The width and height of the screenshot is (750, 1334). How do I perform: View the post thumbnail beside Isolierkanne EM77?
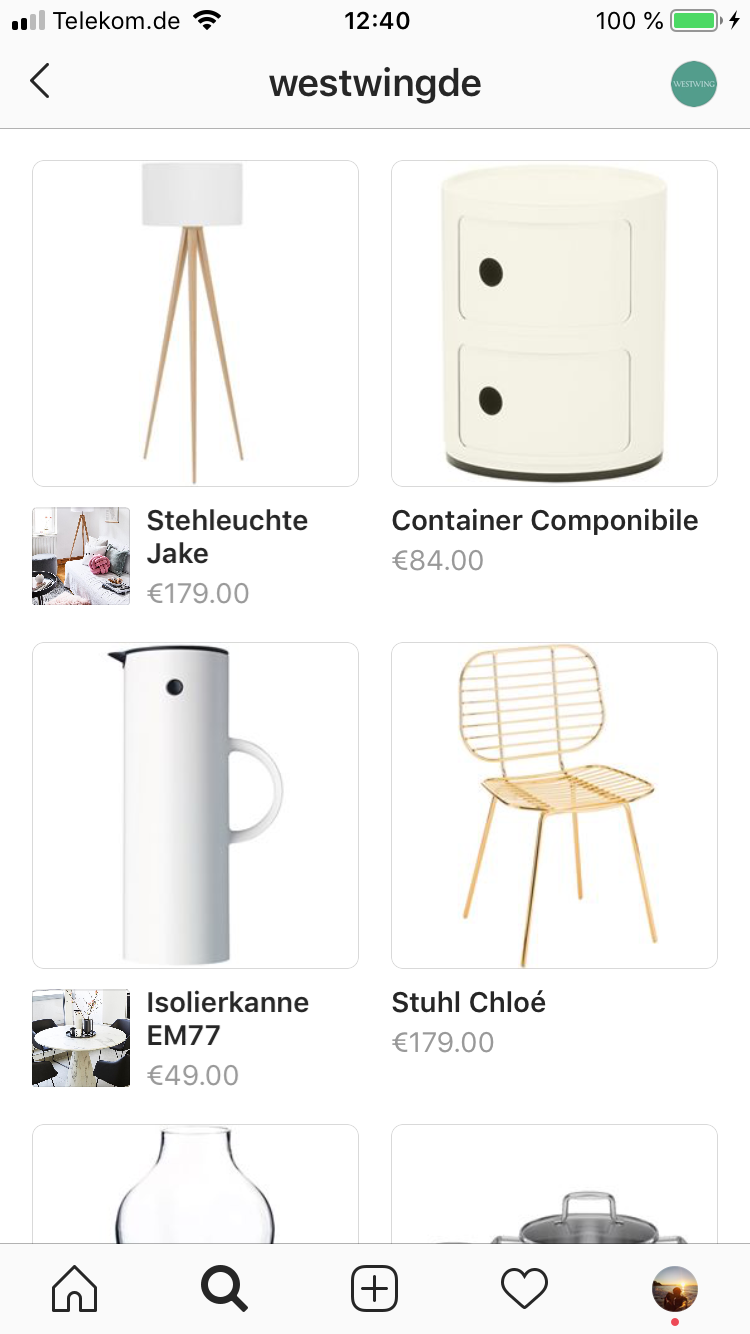(x=81, y=1038)
